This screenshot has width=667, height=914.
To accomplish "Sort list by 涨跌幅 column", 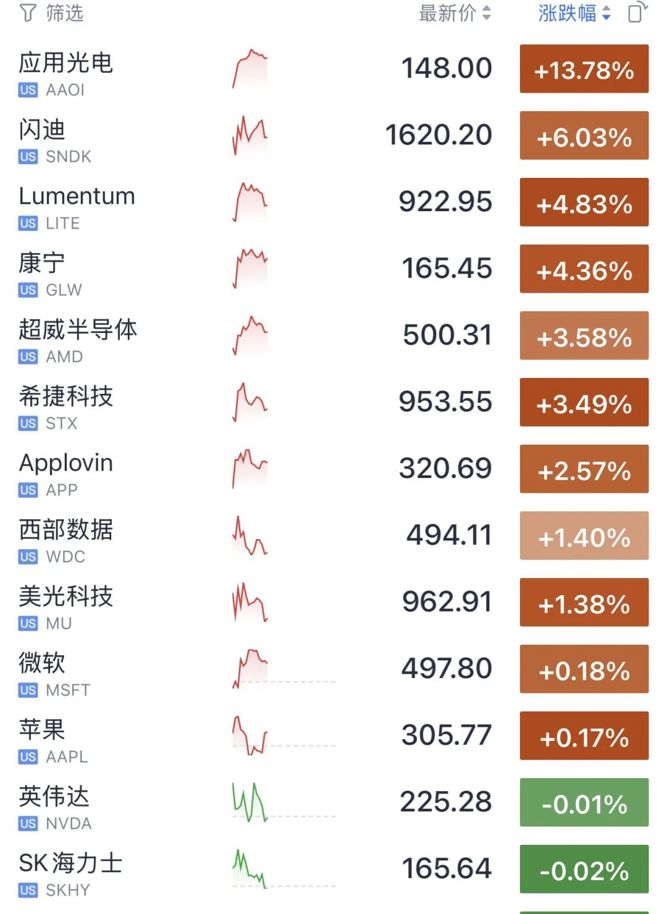I will [x=574, y=13].
